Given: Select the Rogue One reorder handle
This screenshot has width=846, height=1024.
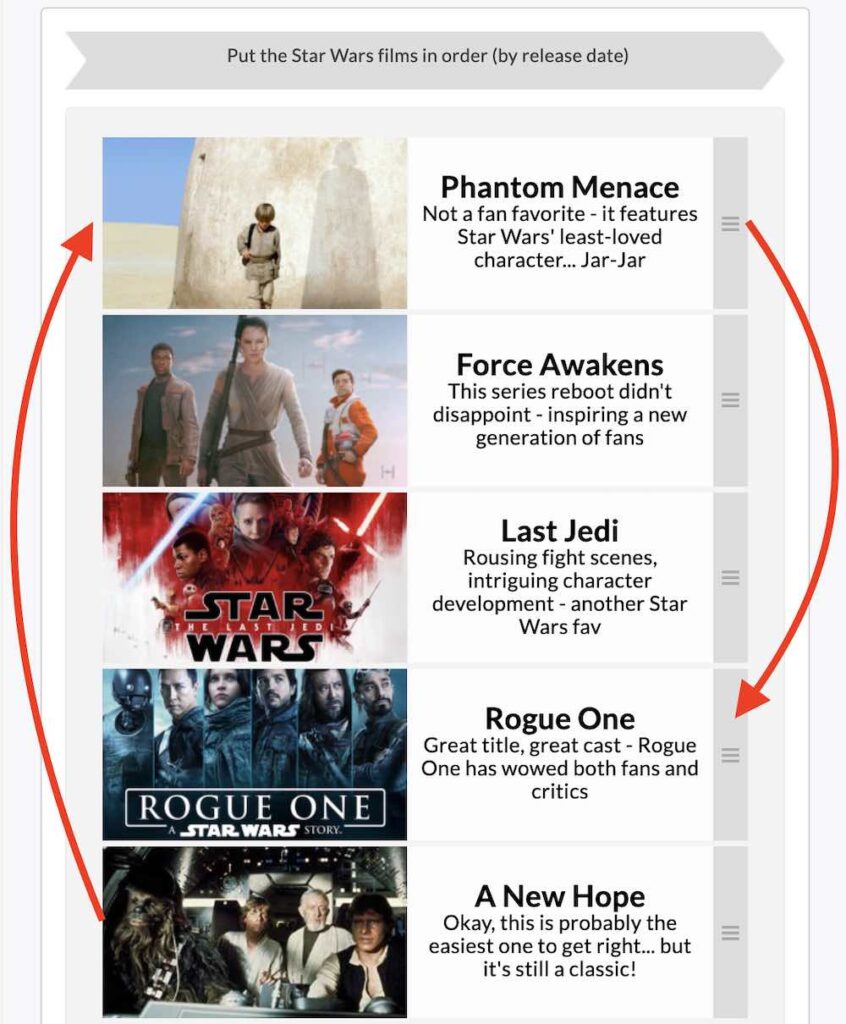Looking at the screenshot, I should pyautogui.click(x=730, y=755).
